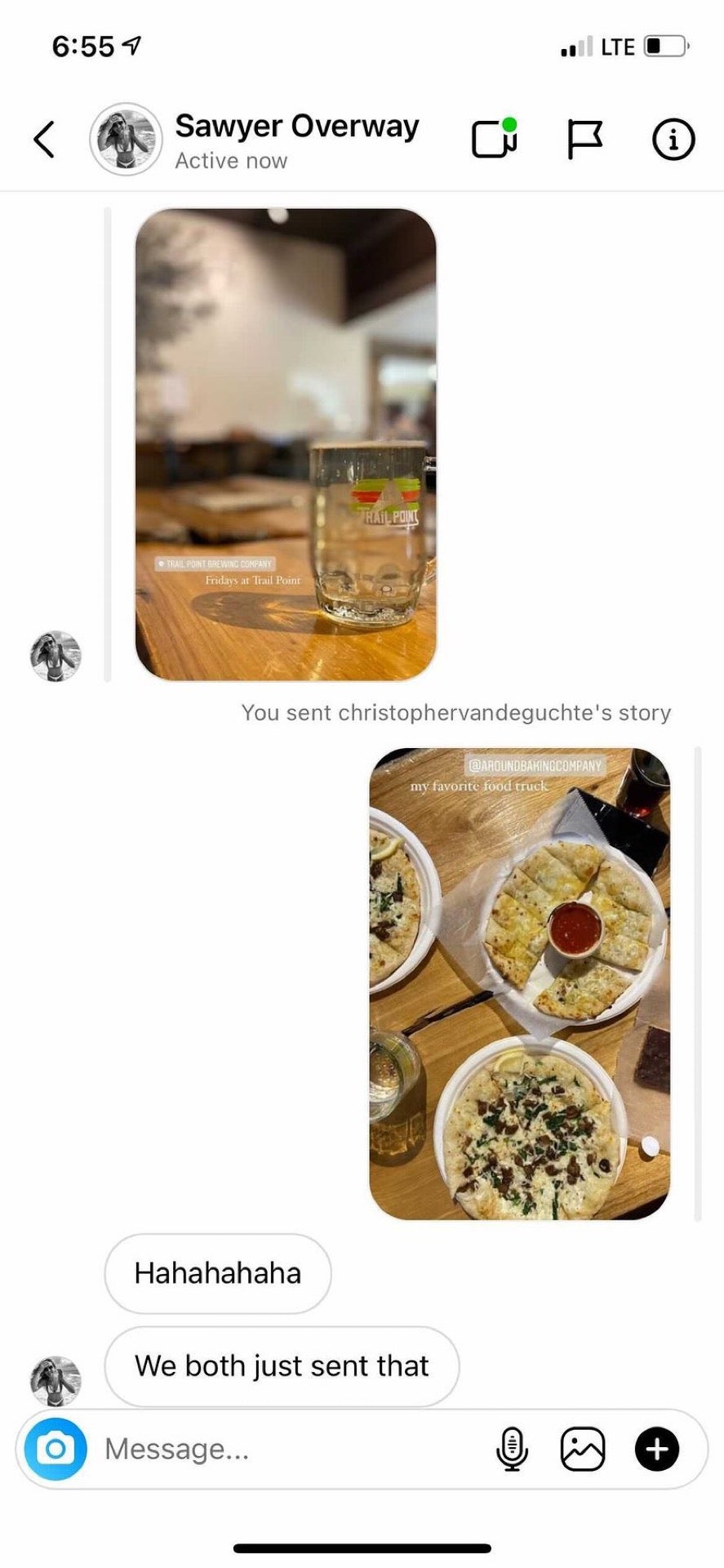Open Sawyer Overway's profile picture in header
724x1568 pixels.
point(126,140)
